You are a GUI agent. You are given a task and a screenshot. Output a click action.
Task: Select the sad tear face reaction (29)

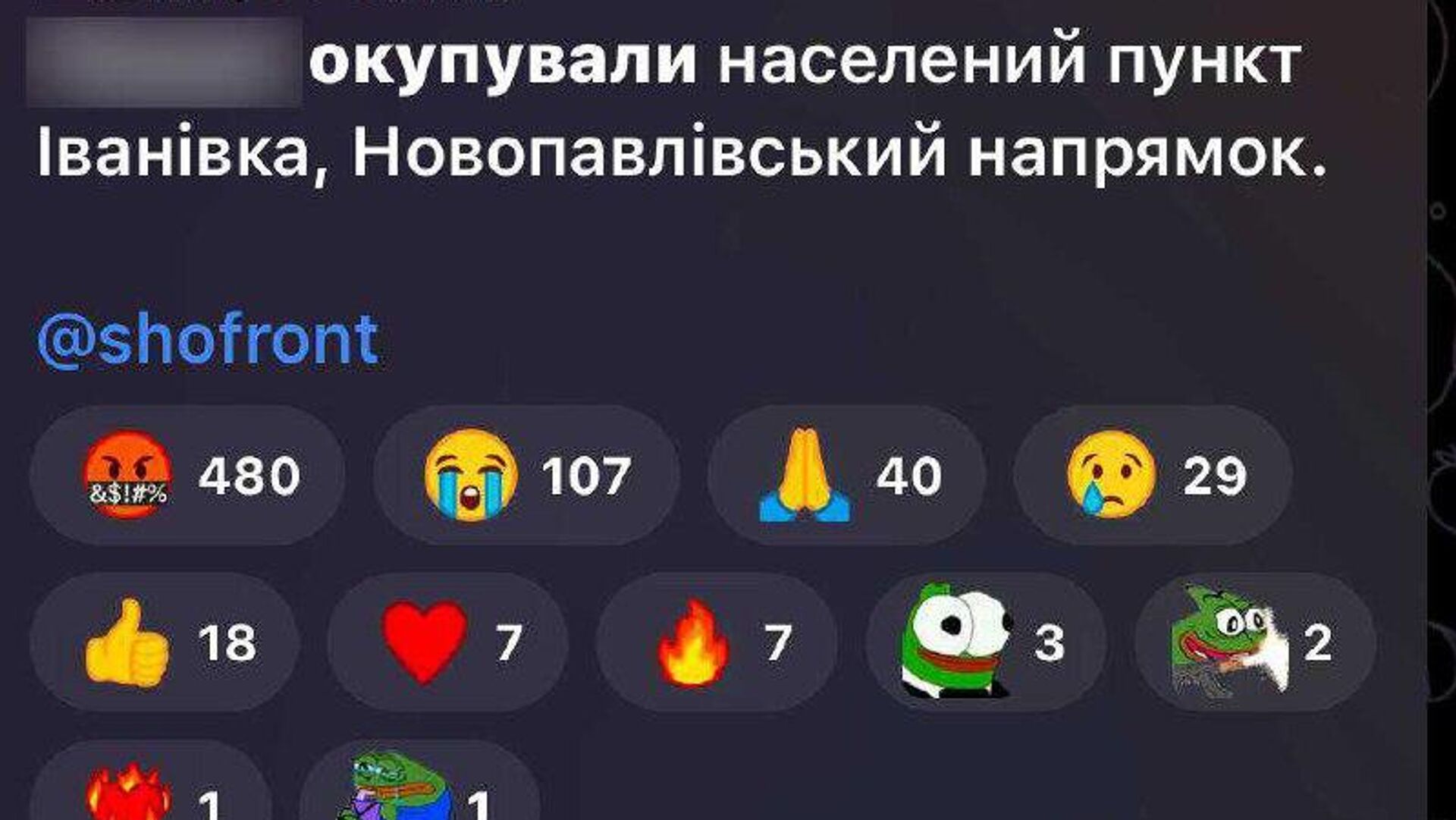point(1153,476)
